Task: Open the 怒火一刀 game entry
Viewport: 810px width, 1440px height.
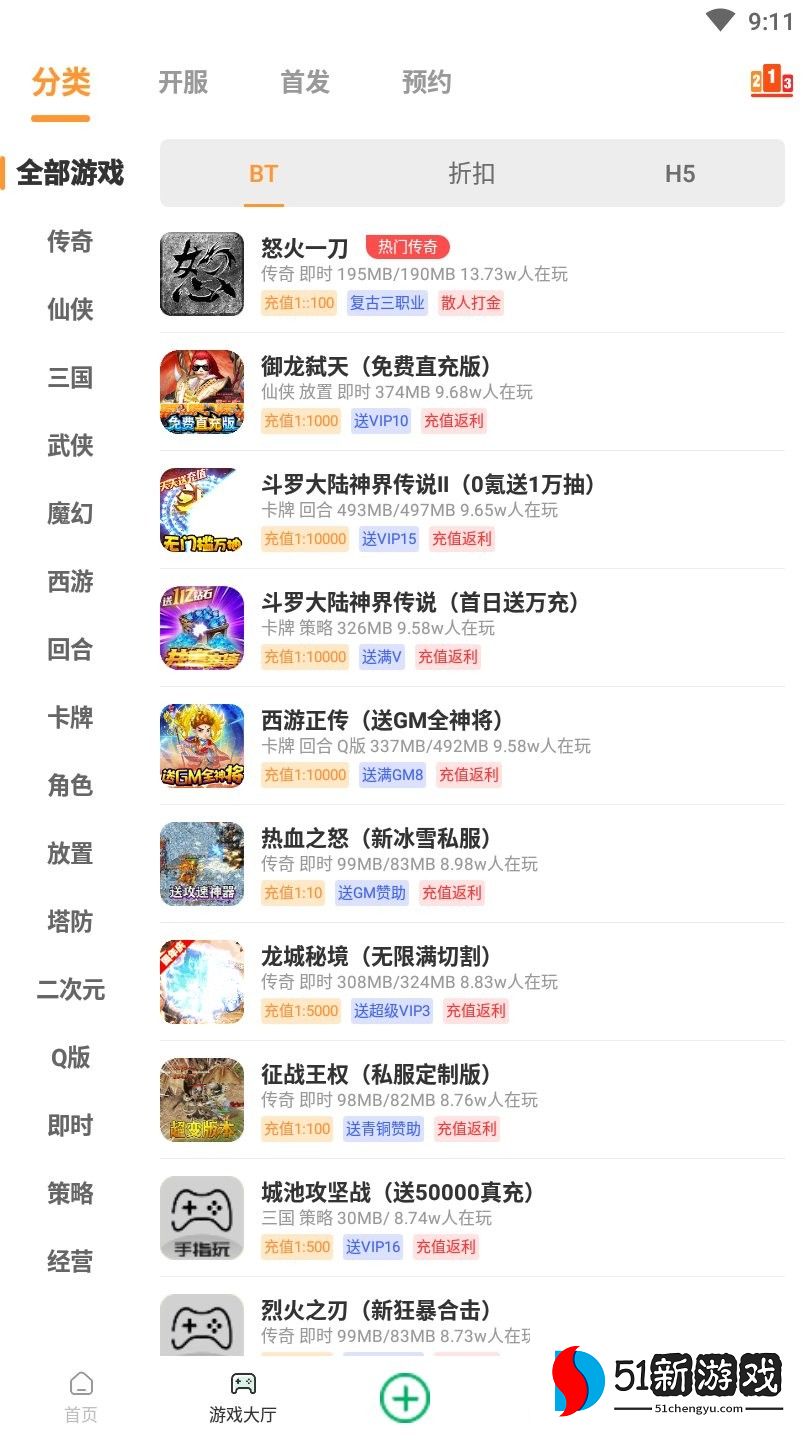Action: coord(470,274)
